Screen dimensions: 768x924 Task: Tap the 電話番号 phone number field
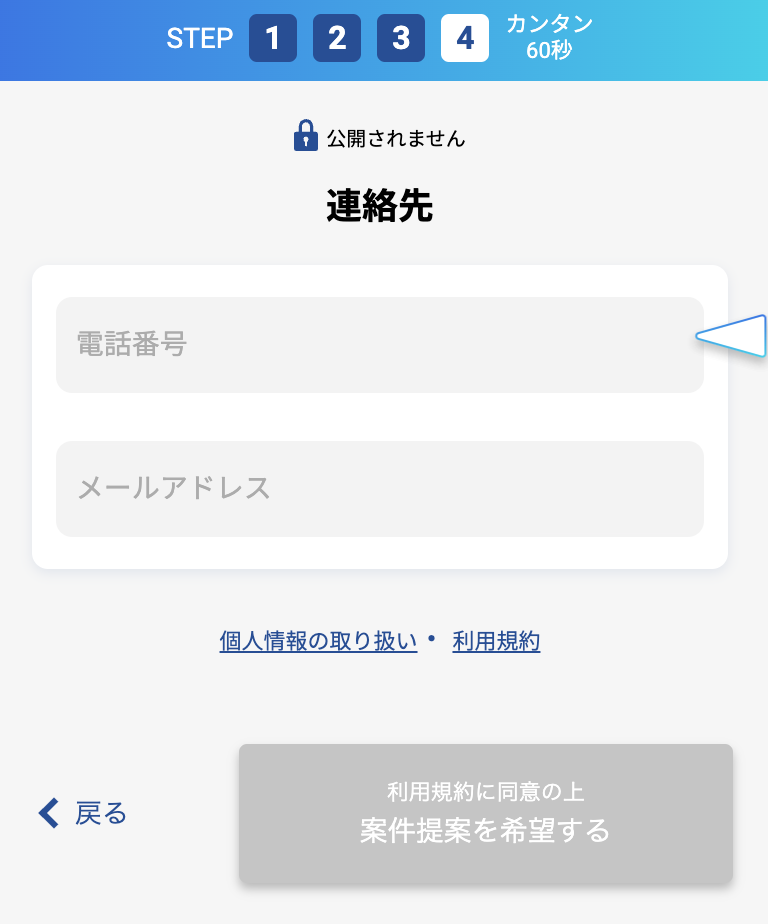pyautogui.click(x=378, y=345)
